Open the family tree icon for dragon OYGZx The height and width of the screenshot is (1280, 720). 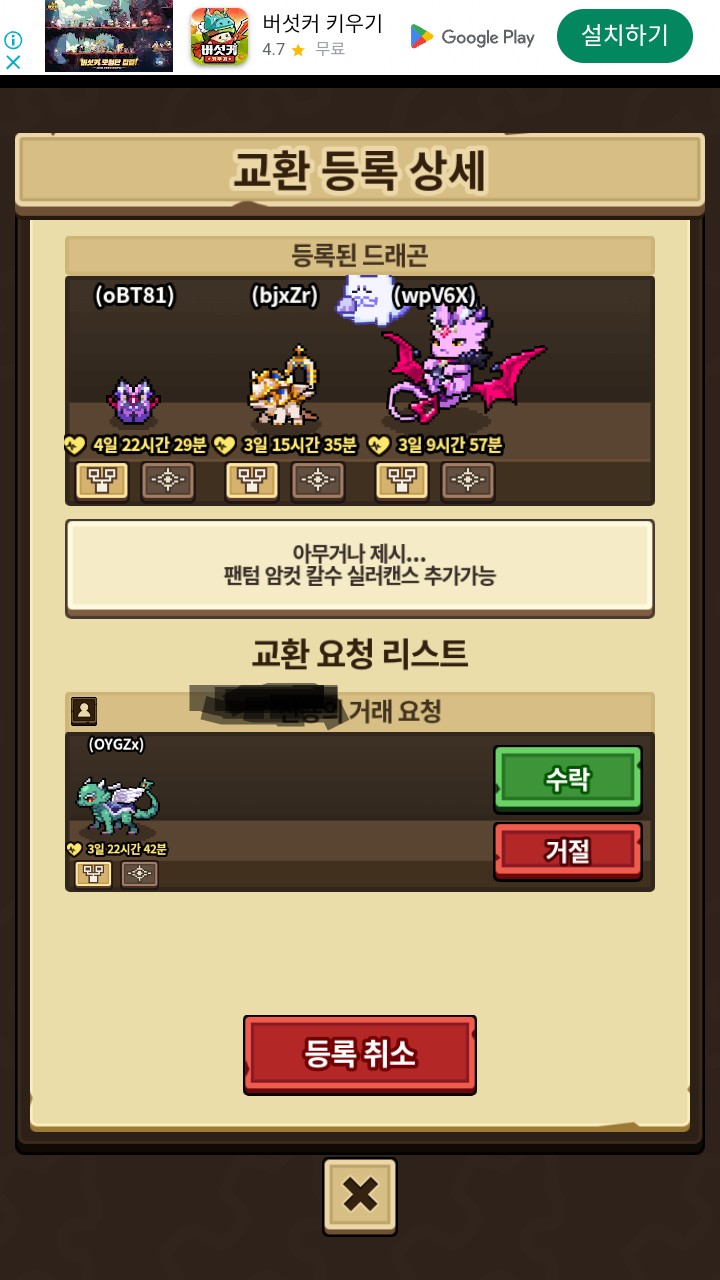[x=94, y=874]
